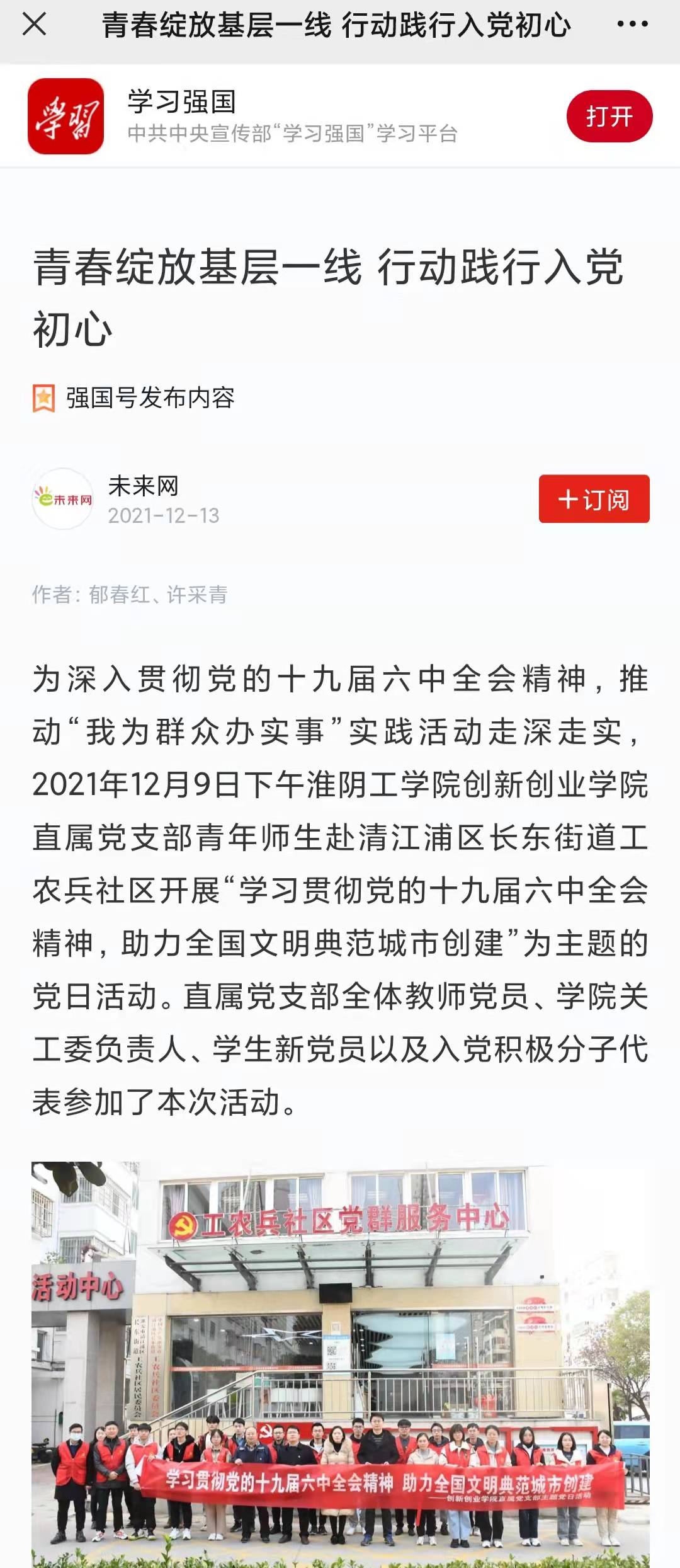Subscribe to 未来网 with 订阅 button
The image size is (680, 1568).
click(594, 499)
